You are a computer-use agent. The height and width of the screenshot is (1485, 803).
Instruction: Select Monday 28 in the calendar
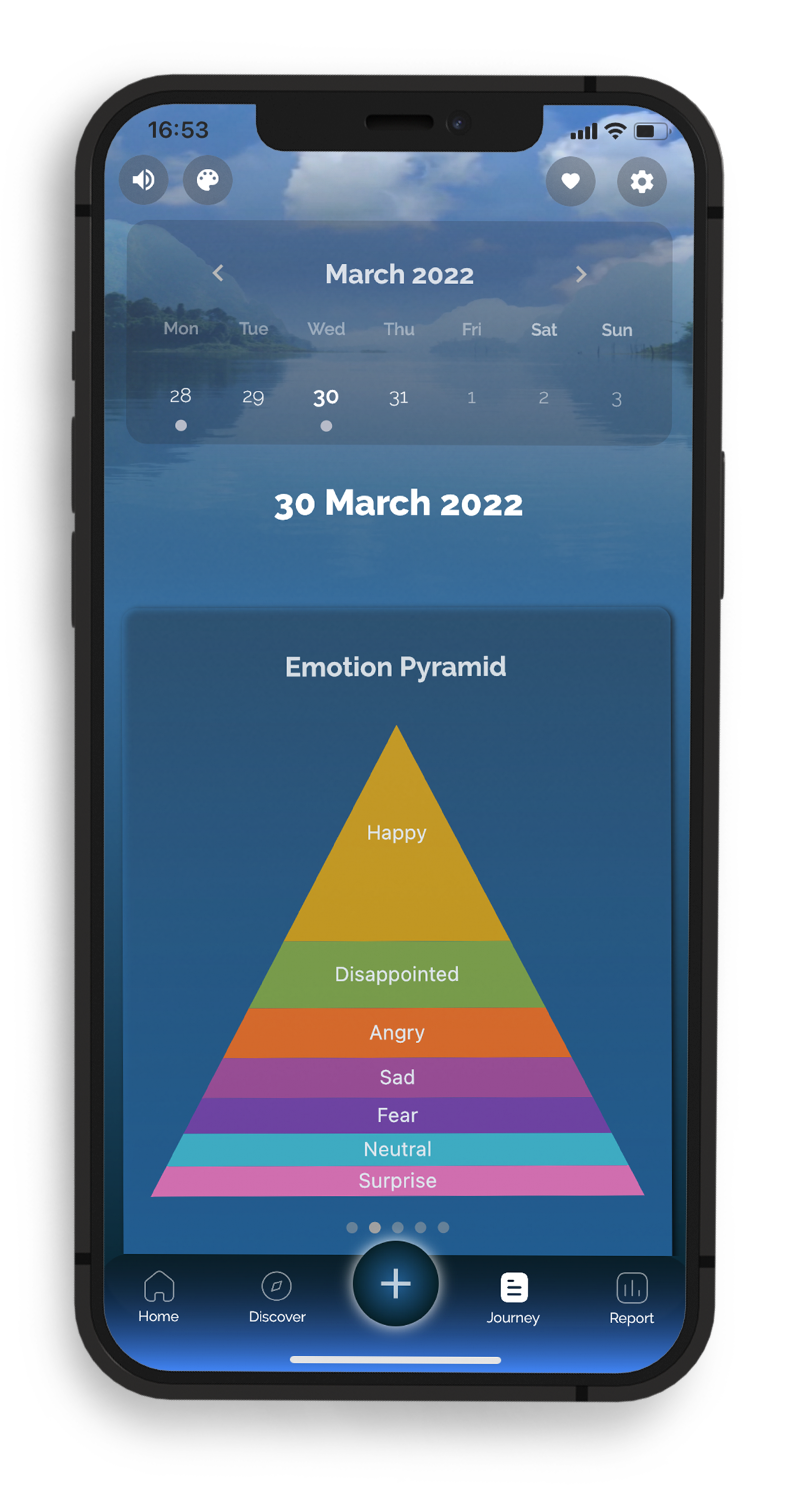[x=180, y=396]
